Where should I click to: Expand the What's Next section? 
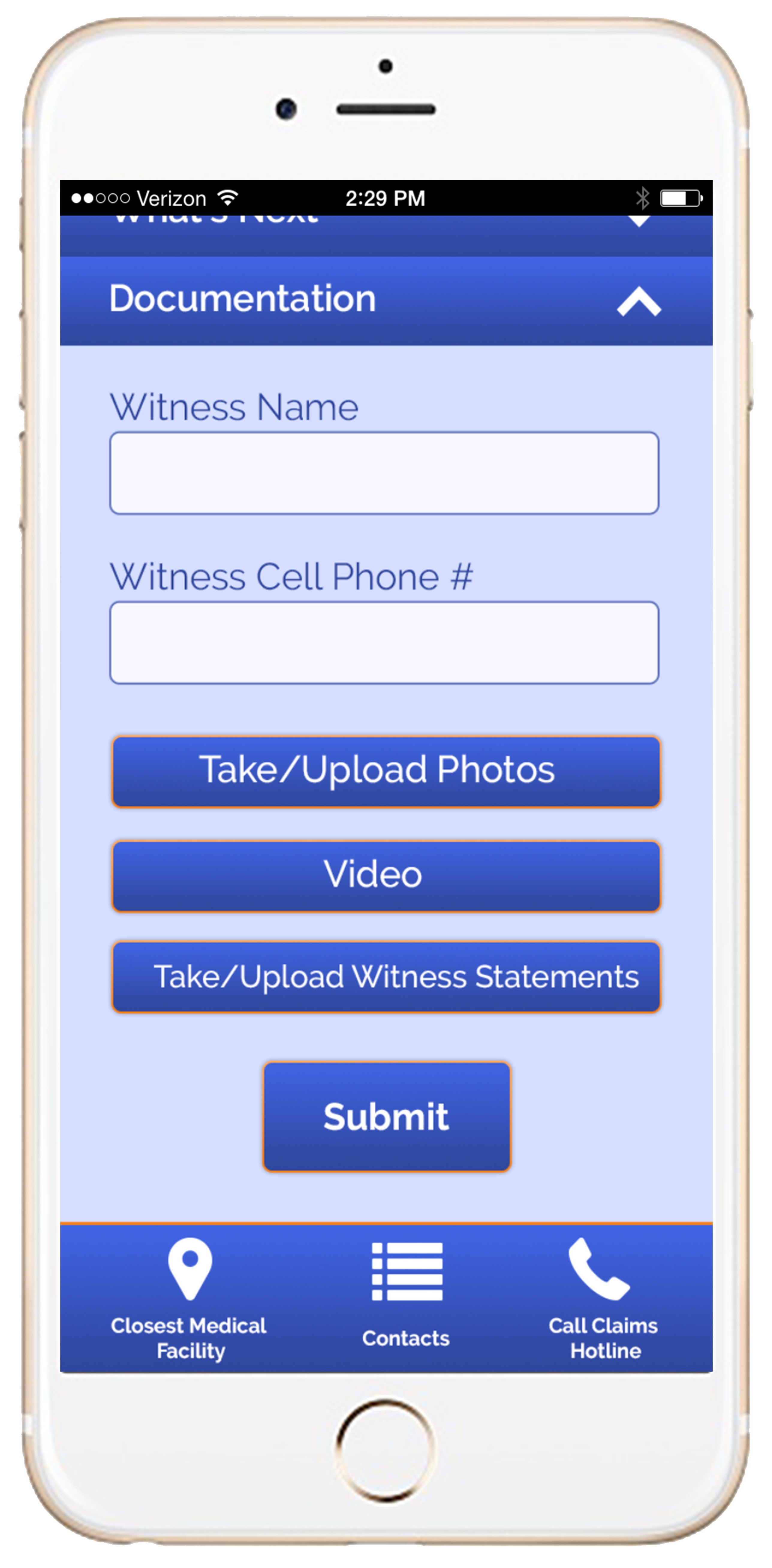pyautogui.click(x=638, y=221)
